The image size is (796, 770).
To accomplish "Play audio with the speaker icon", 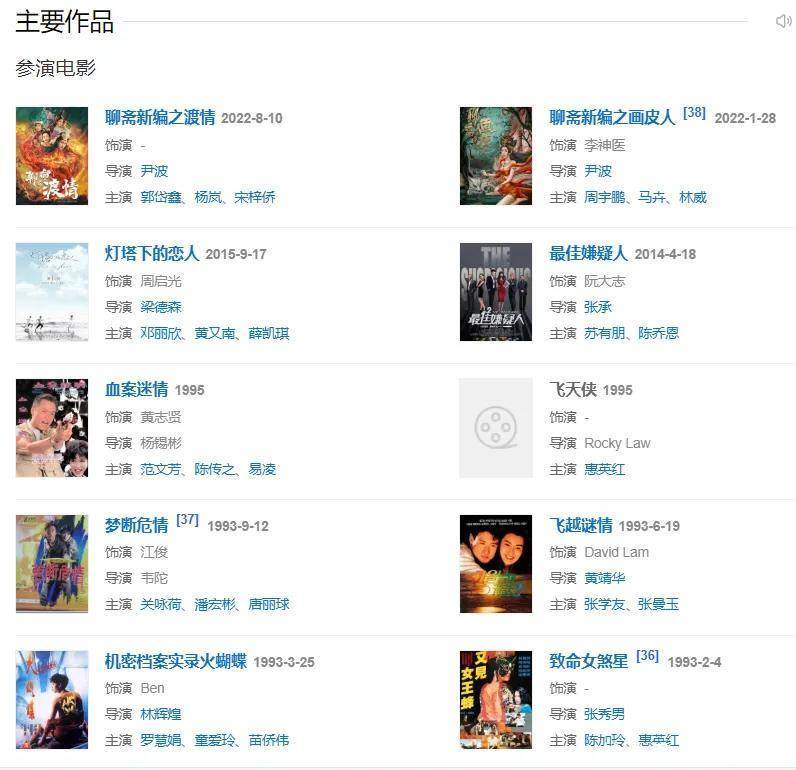I will tap(783, 21).
